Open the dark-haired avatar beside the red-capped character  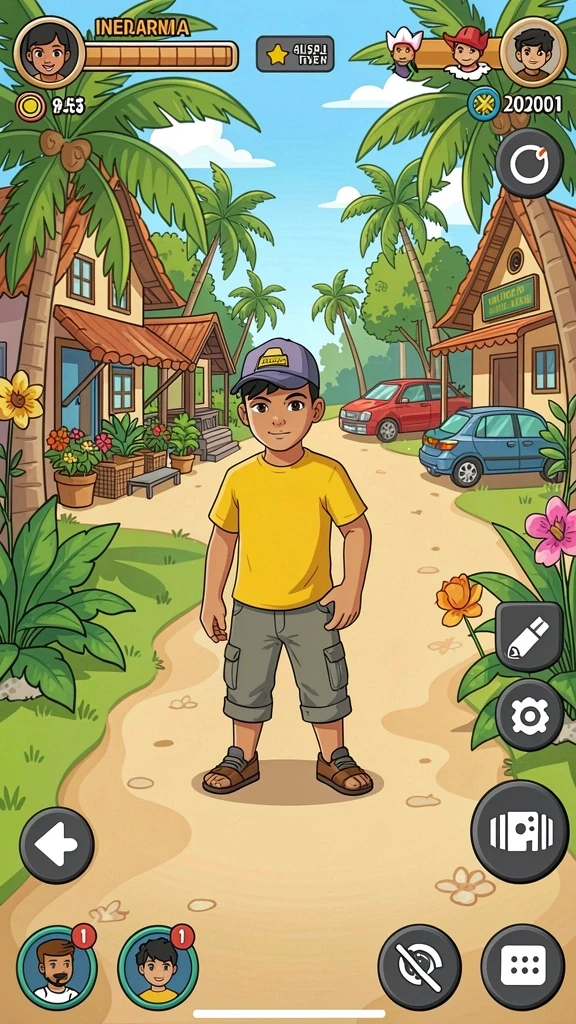click(x=533, y=52)
